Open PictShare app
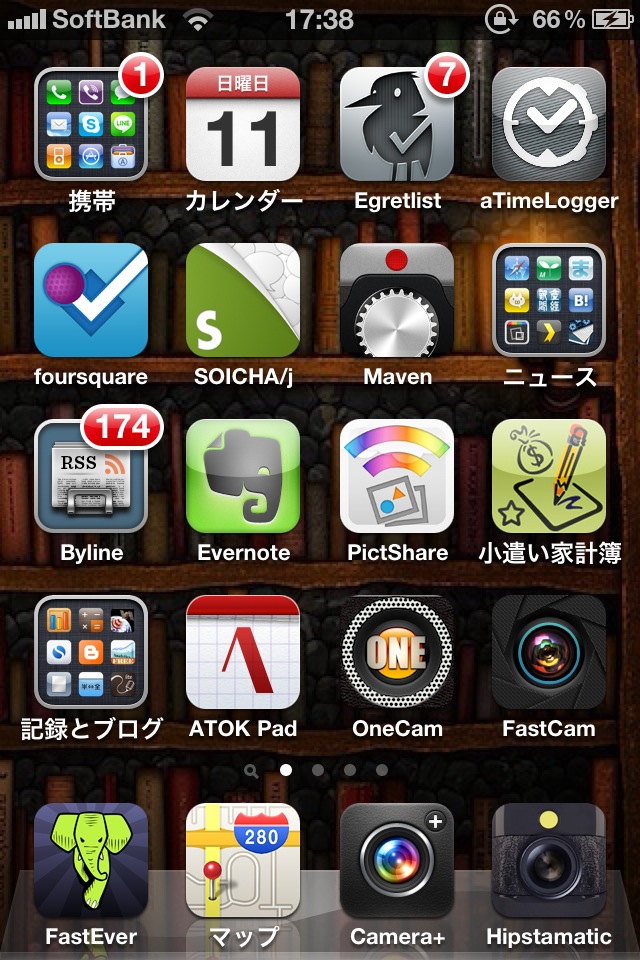This screenshot has height=960, width=640. tap(397, 476)
